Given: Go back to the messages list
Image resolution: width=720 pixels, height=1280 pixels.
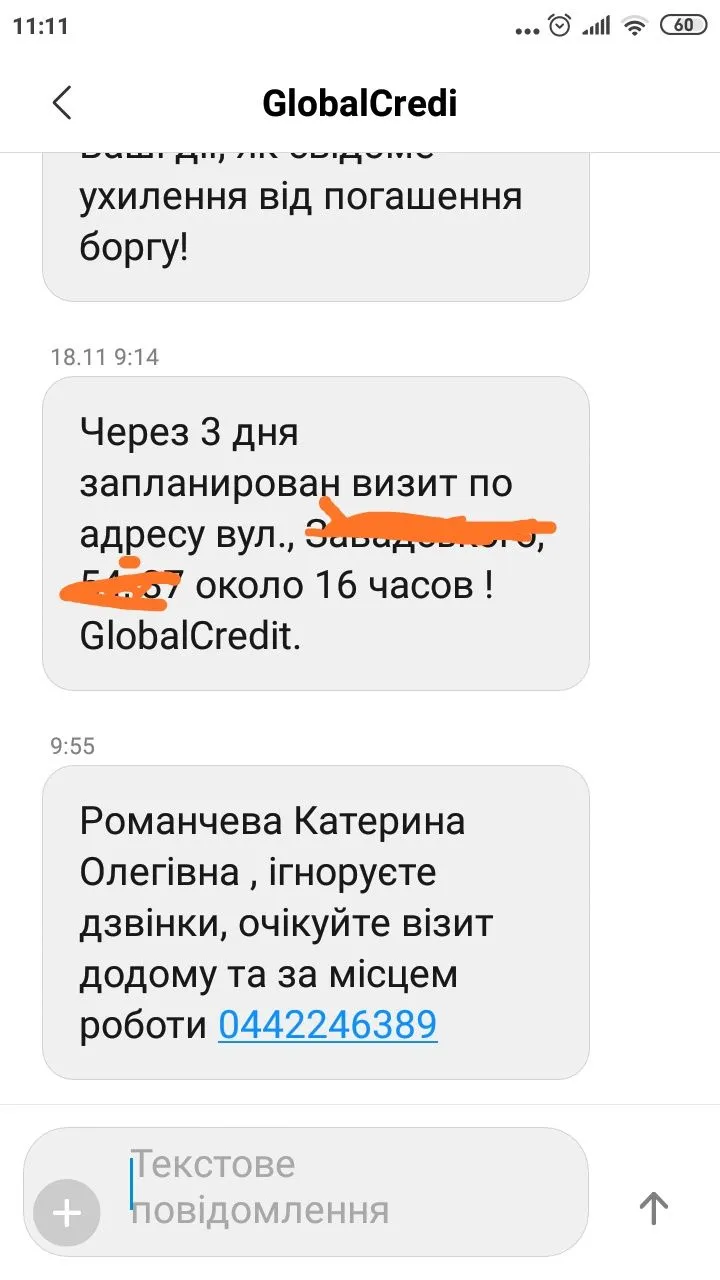Looking at the screenshot, I should coord(62,103).
